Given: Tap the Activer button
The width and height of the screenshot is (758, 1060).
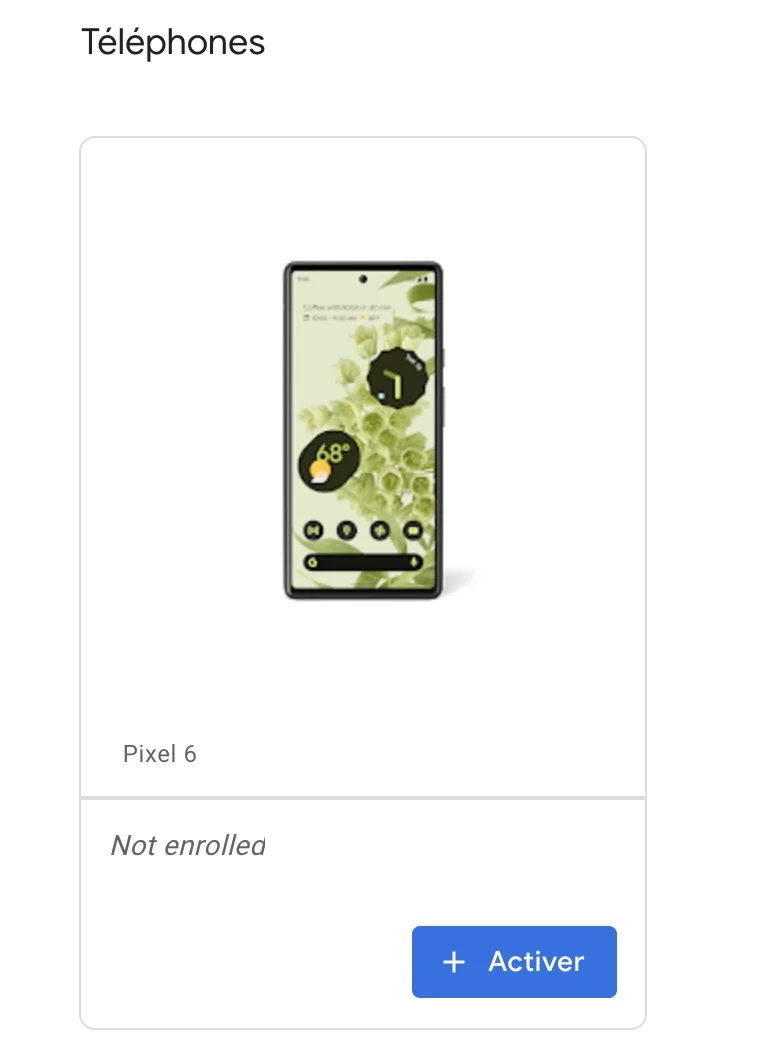Looking at the screenshot, I should pyautogui.click(x=514, y=961).
